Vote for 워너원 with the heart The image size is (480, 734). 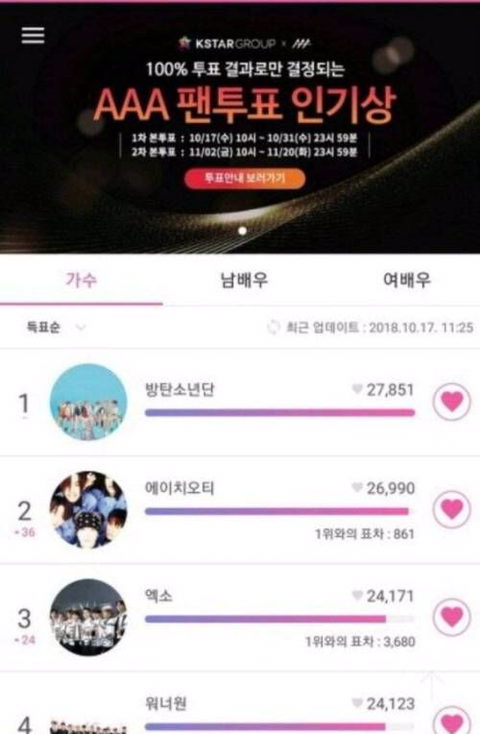451,721
